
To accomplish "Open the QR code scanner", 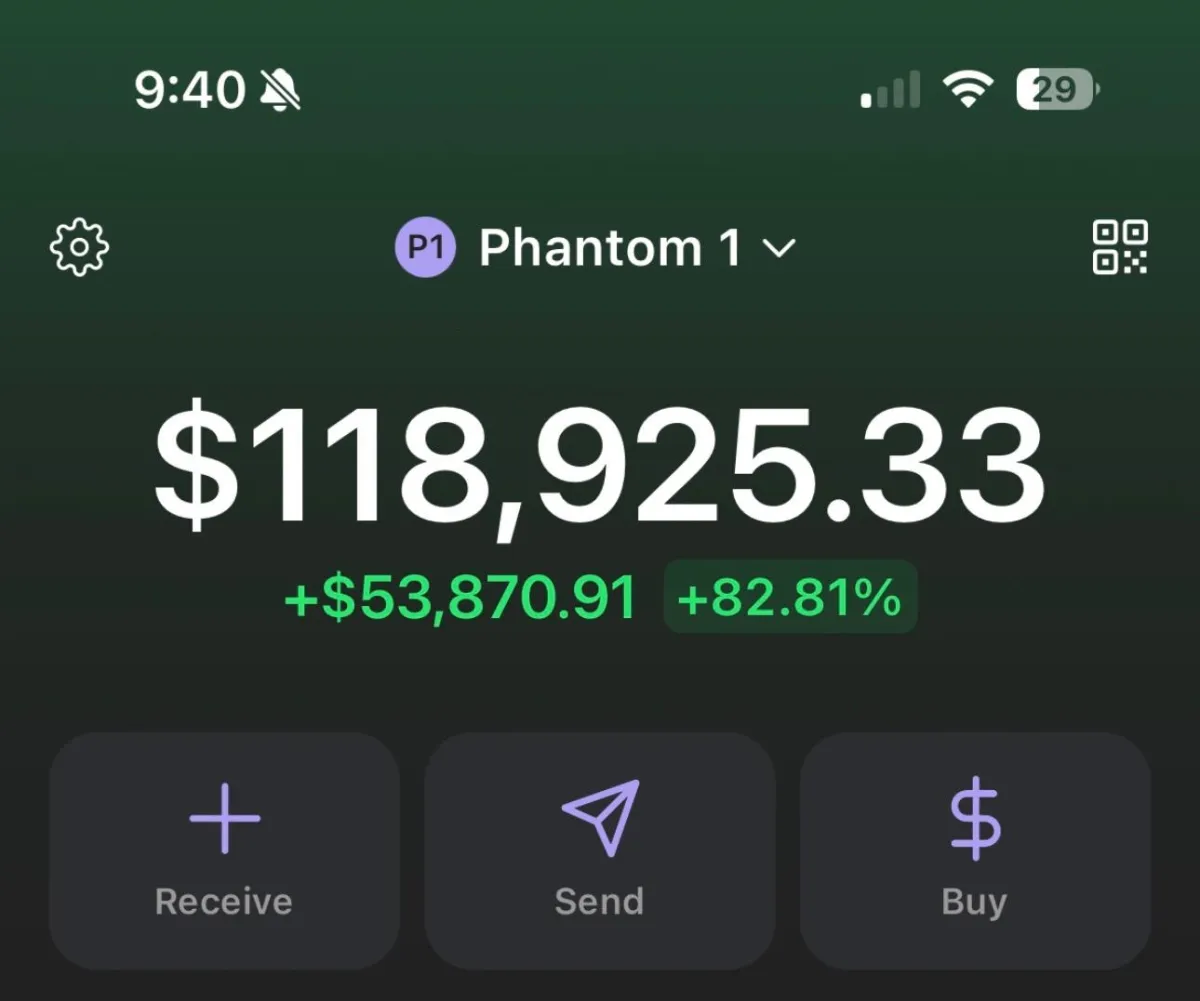I will tap(1119, 247).
